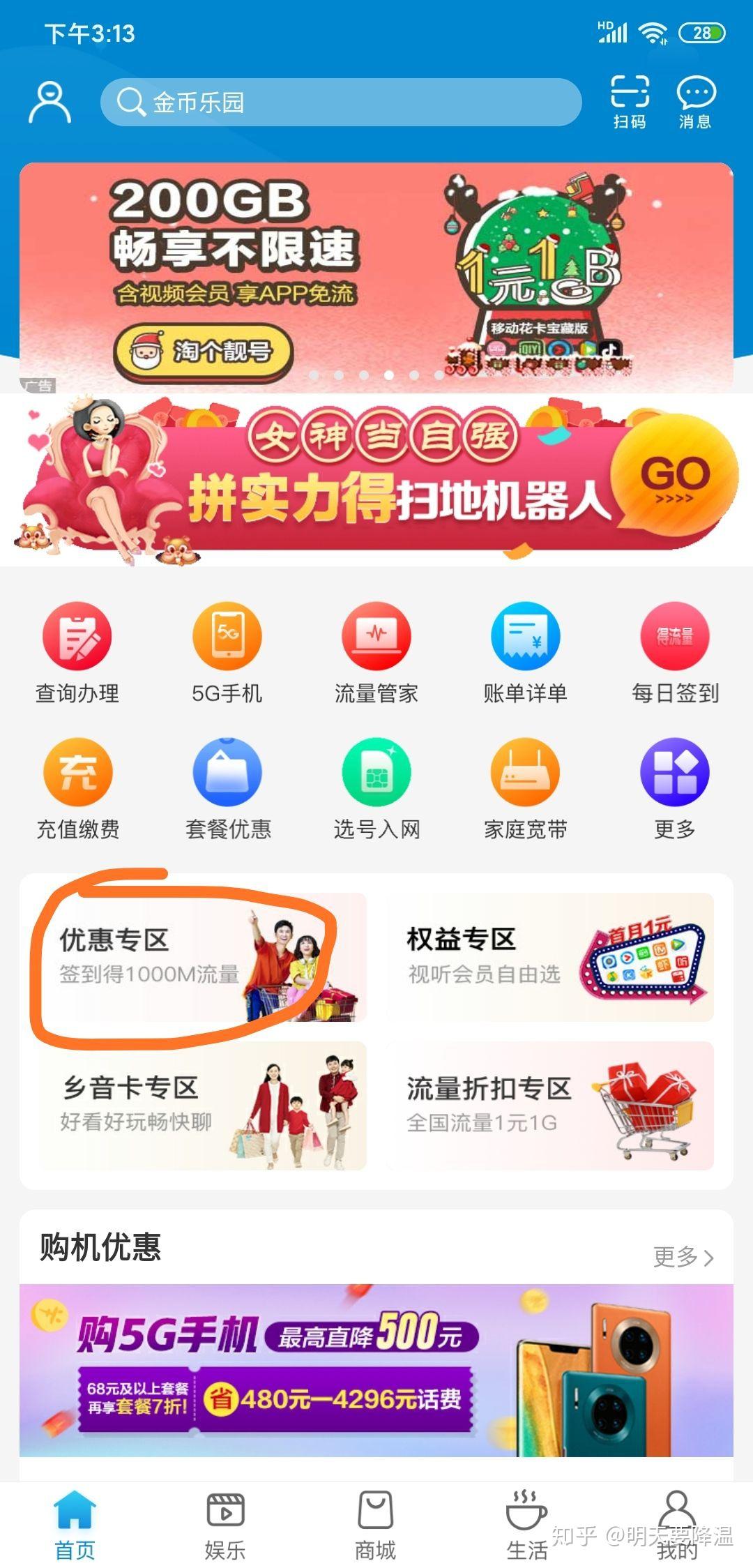
Task: Switch to the 商城 tab
Action: tap(376, 1525)
